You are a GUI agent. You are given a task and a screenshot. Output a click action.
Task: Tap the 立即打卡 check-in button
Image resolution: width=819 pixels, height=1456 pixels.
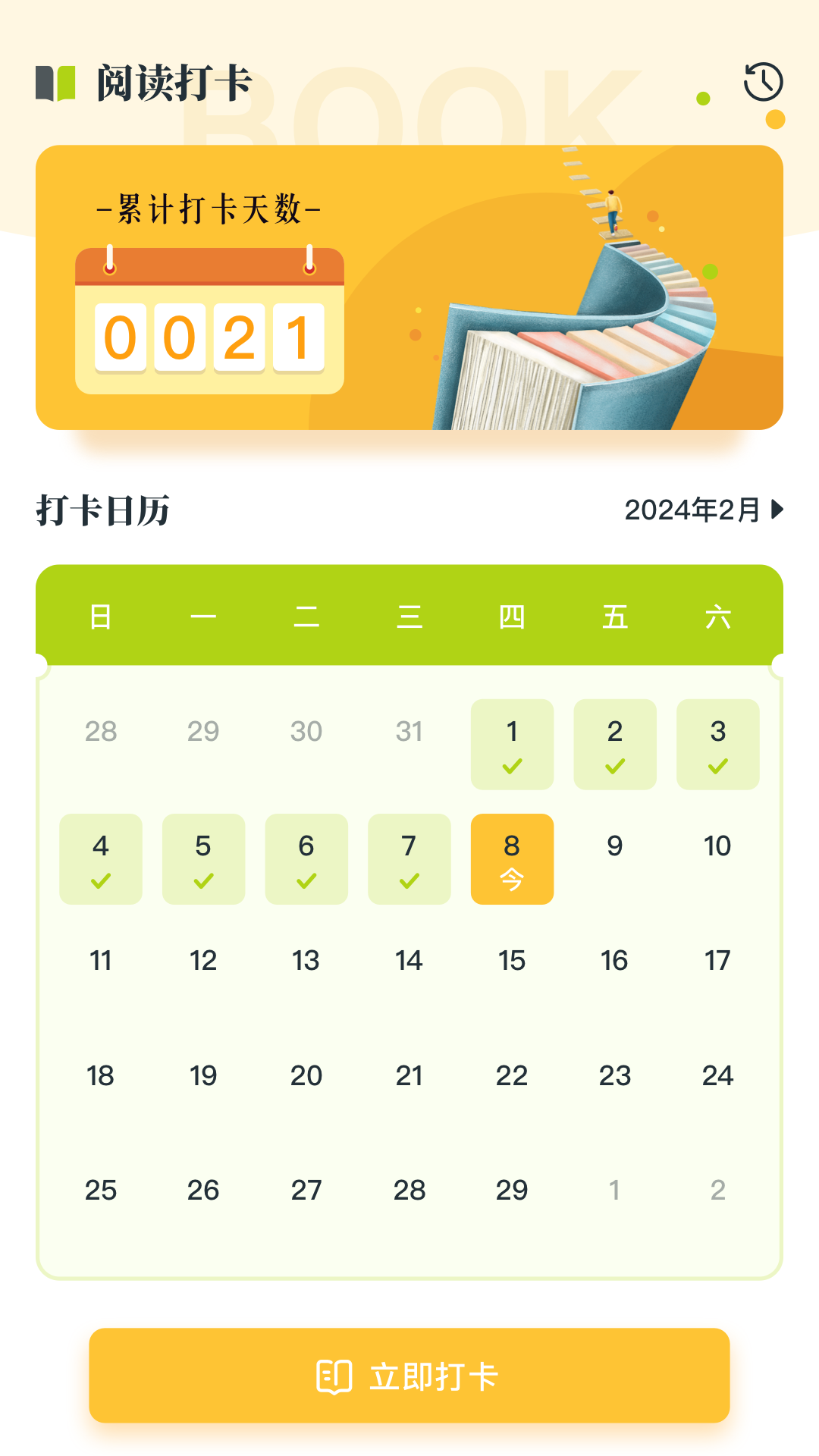(x=409, y=1376)
